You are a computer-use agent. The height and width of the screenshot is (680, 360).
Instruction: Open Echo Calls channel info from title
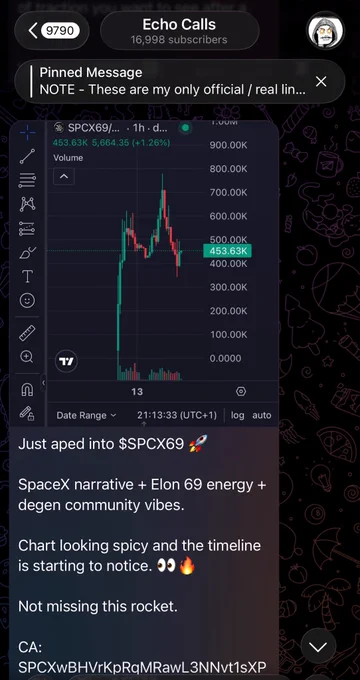click(x=180, y=31)
